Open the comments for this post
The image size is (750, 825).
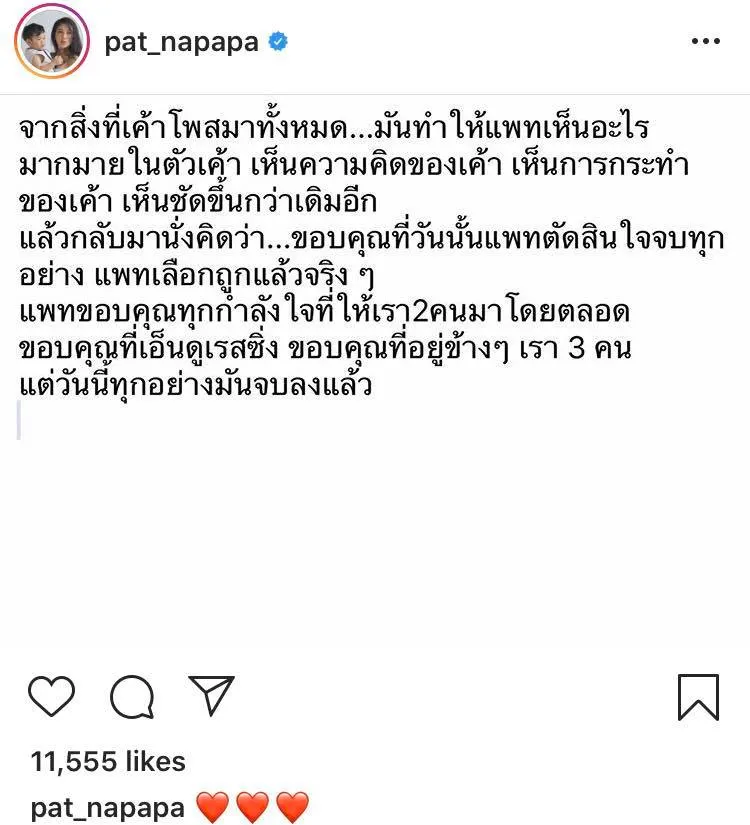tap(132, 697)
